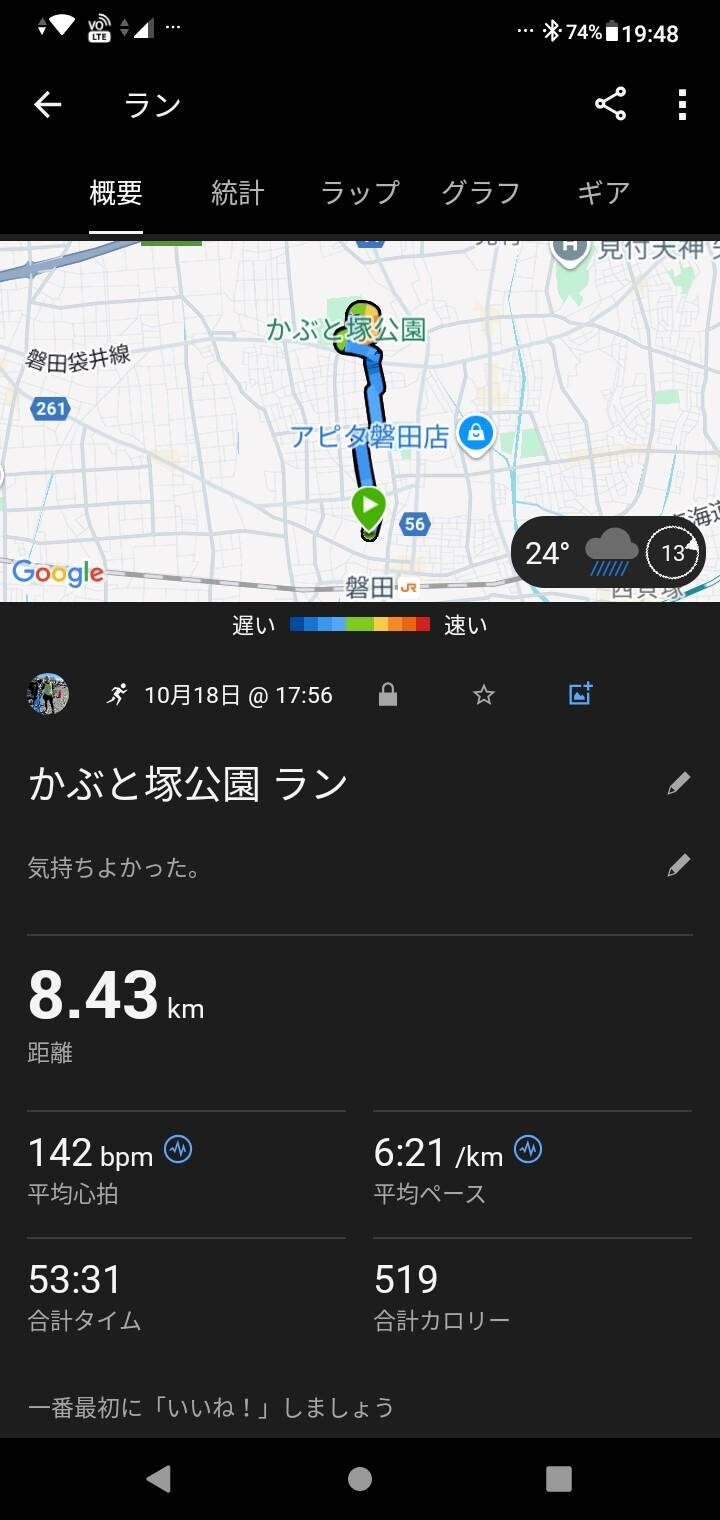This screenshot has width=720, height=1520.
Task: Switch to the ギア tab
Action: tap(604, 192)
